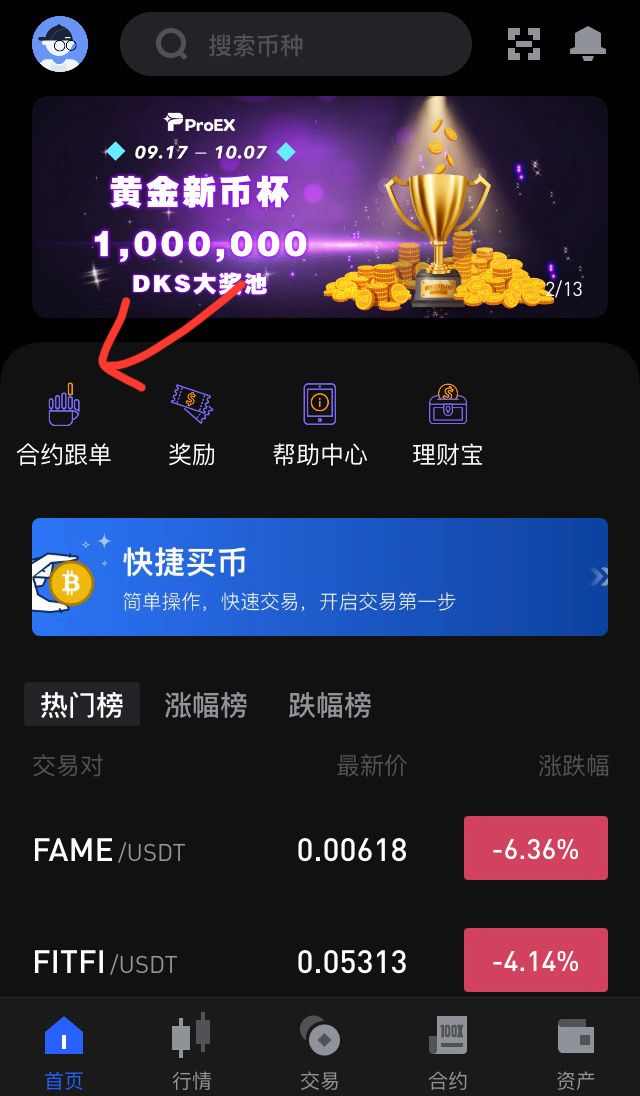This screenshot has width=640, height=1096.
Task: Open the 黄金新币杯 promo banner
Action: [319, 207]
